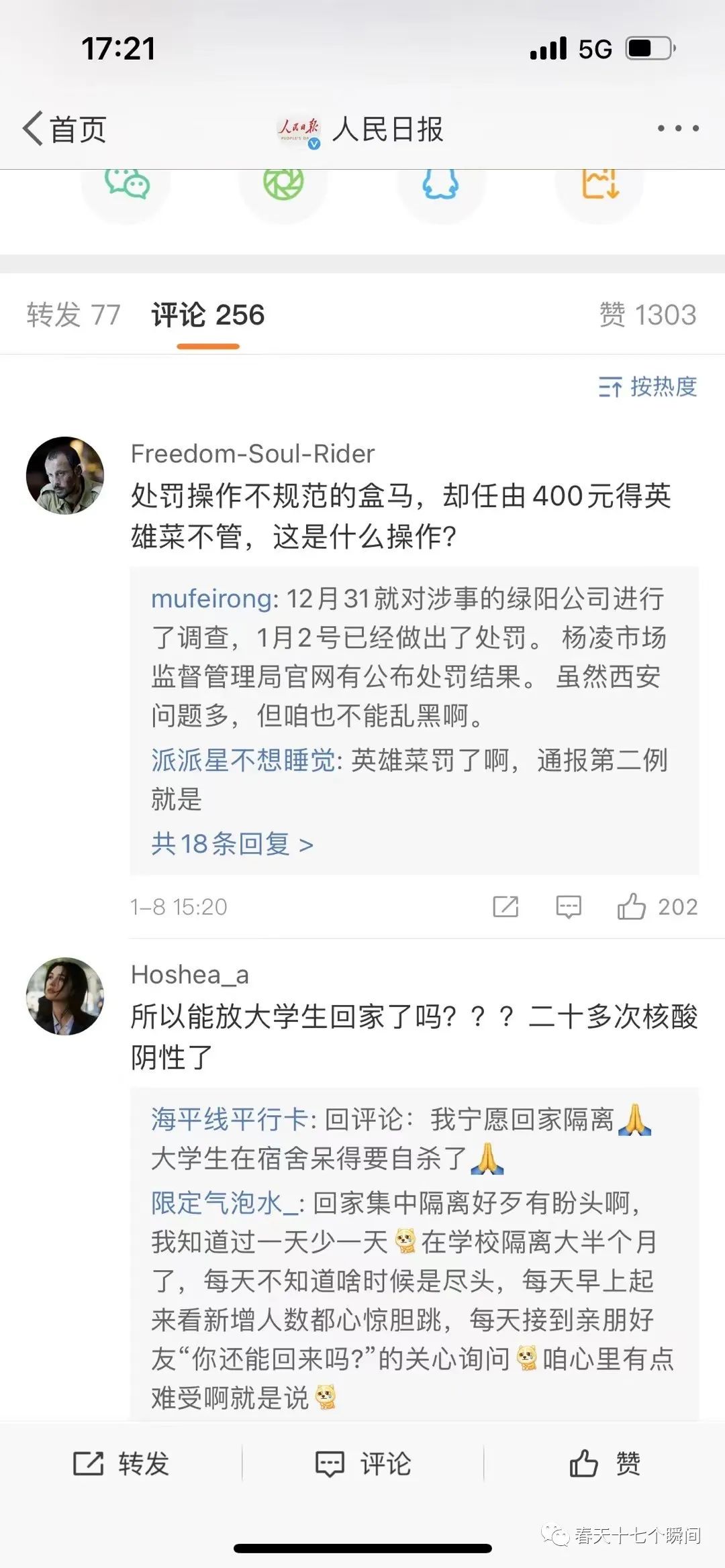Screen dimensions: 725x1568
Task: Change comment sorting via 按热度
Action: coord(648,386)
